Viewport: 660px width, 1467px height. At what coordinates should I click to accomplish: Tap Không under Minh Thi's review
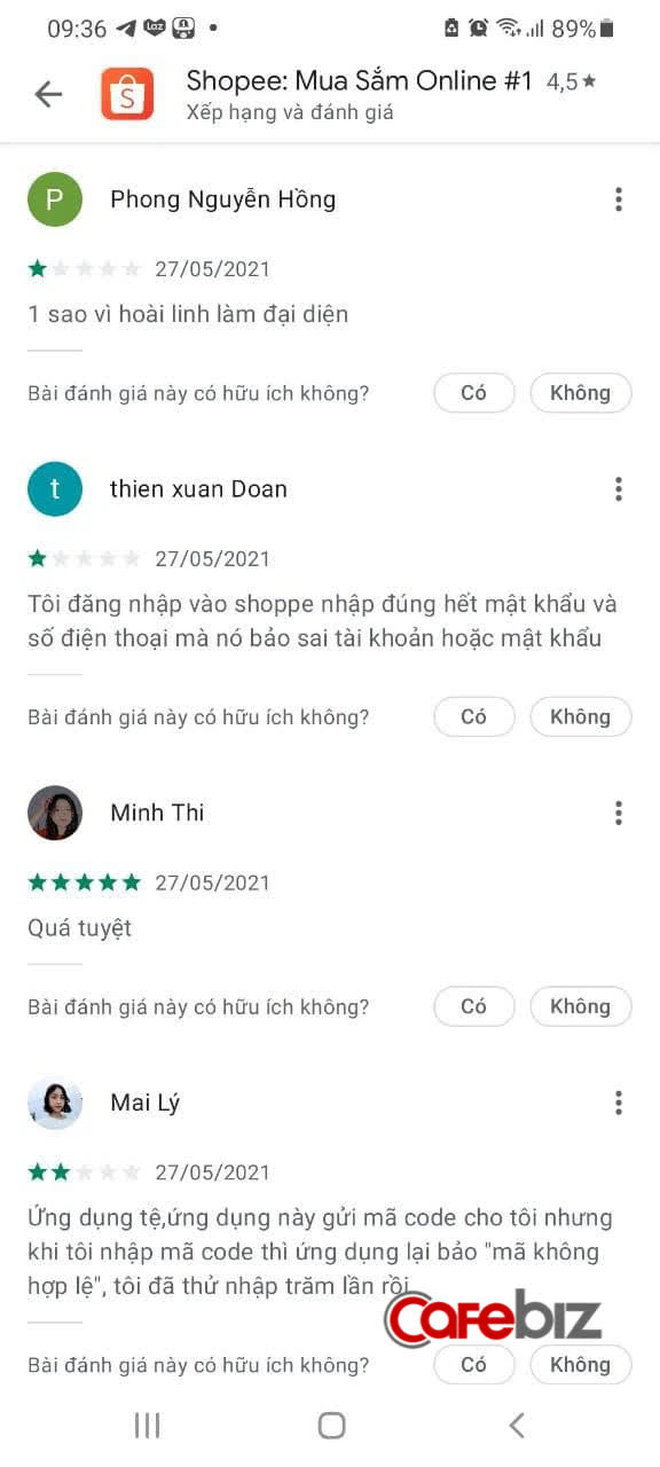(580, 1007)
